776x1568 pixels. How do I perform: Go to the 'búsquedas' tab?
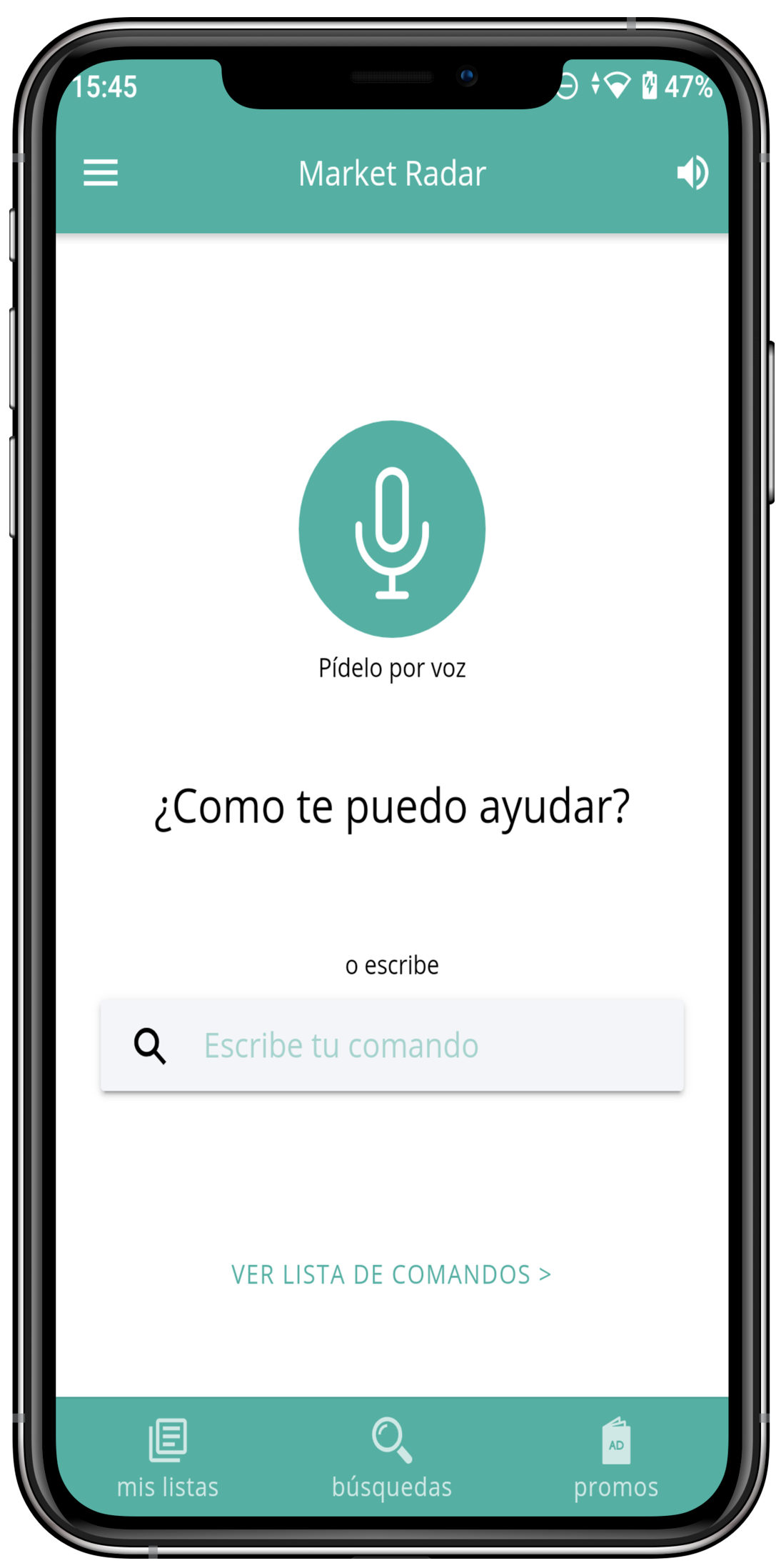point(392,1459)
